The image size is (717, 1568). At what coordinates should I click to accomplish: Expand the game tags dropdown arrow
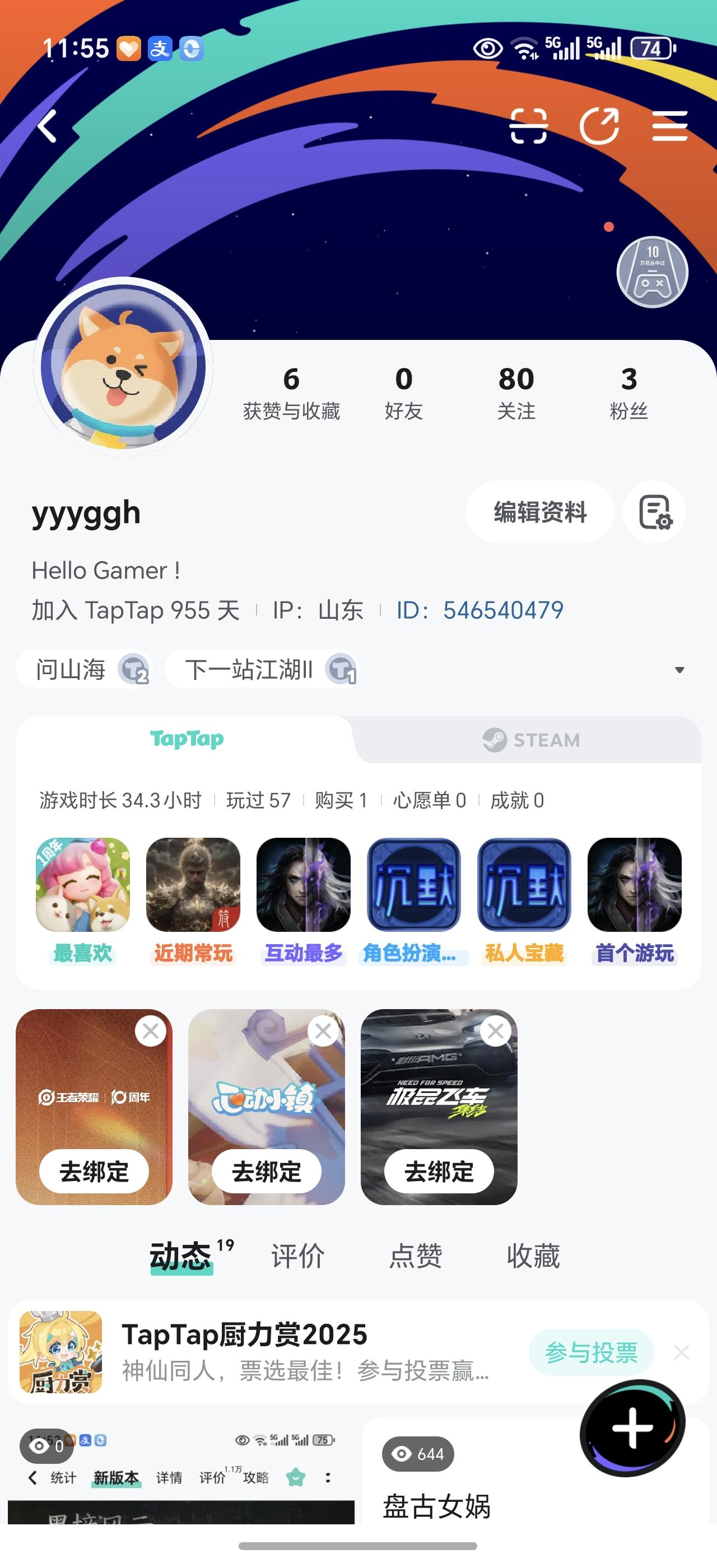pyautogui.click(x=681, y=670)
